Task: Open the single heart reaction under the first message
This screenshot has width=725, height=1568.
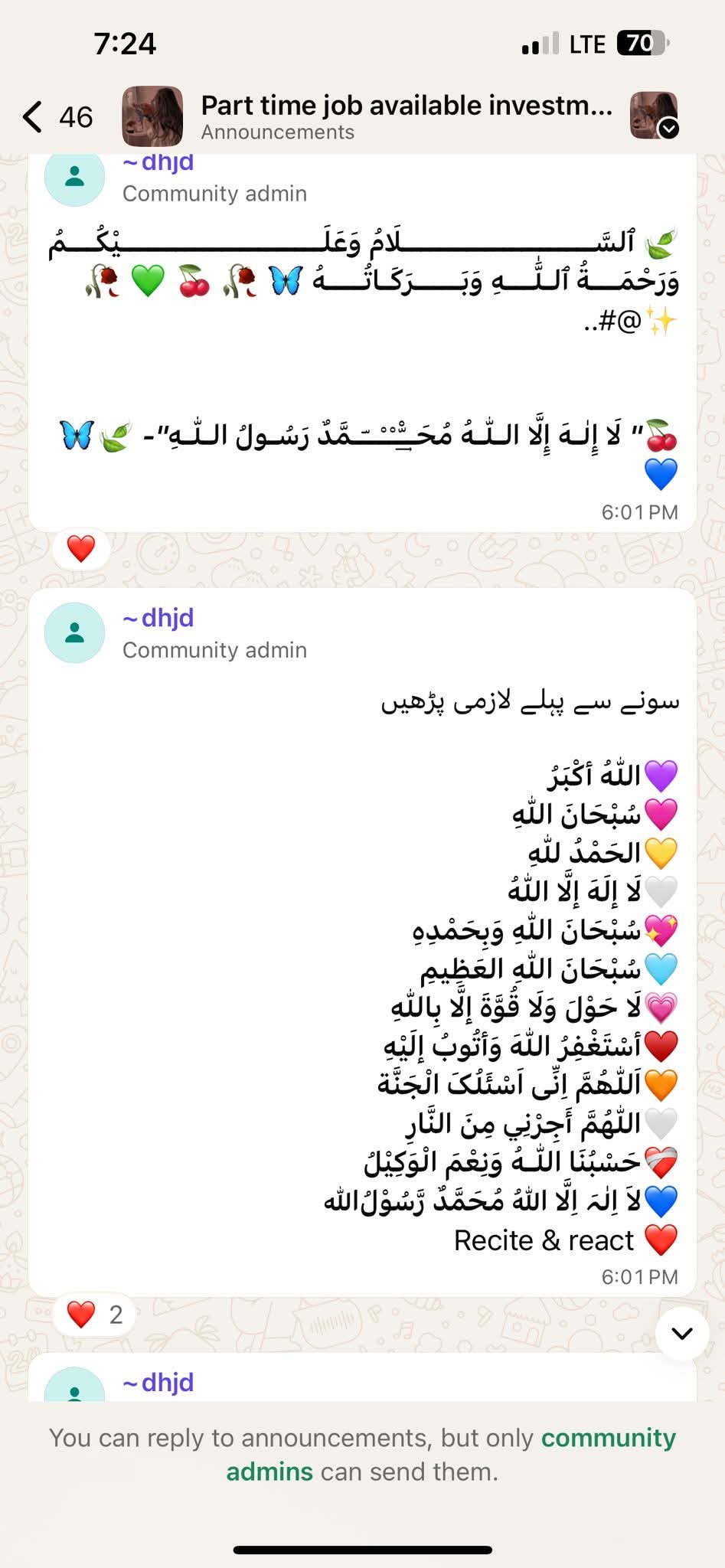Action: coord(81,548)
